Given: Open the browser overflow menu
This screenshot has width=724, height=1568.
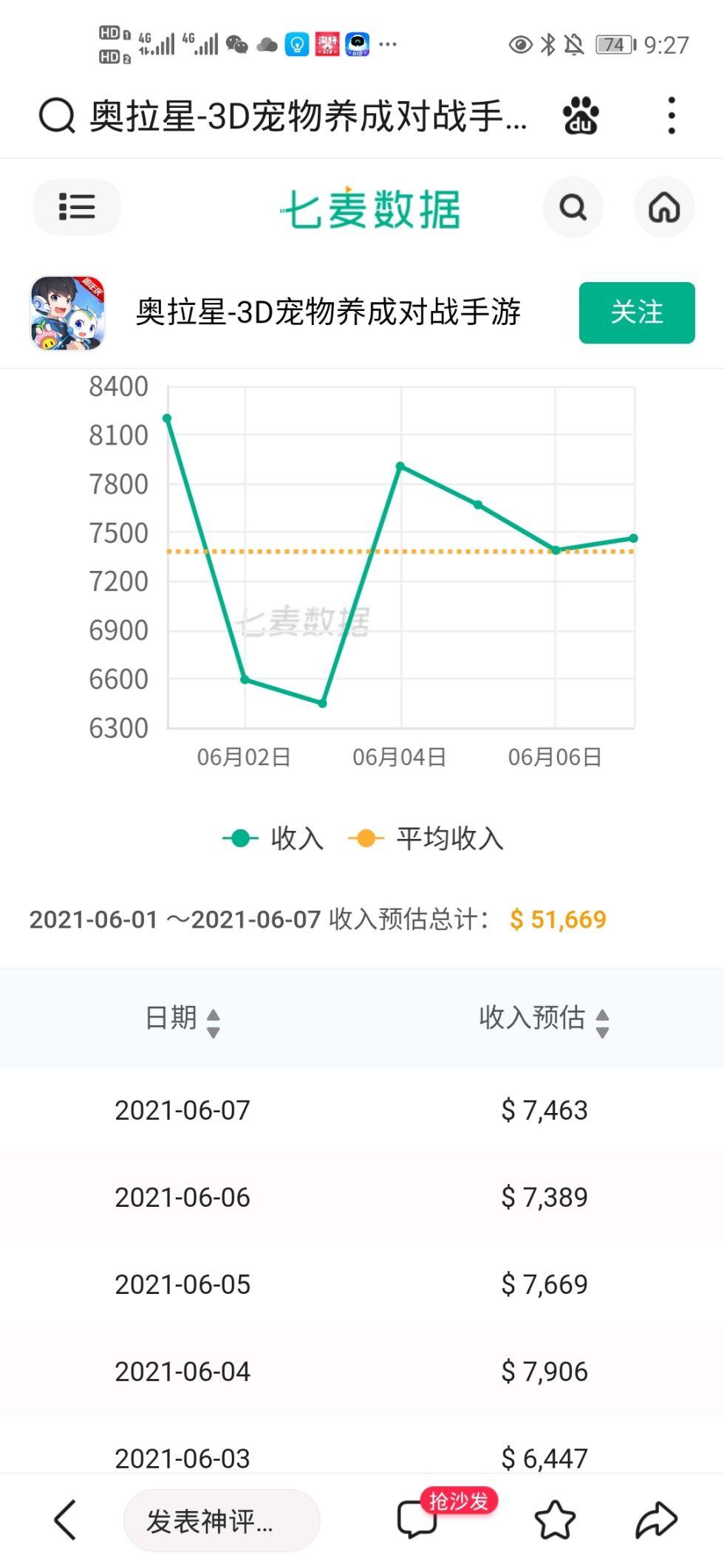Looking at the screenshot, I should coord(671,116).
